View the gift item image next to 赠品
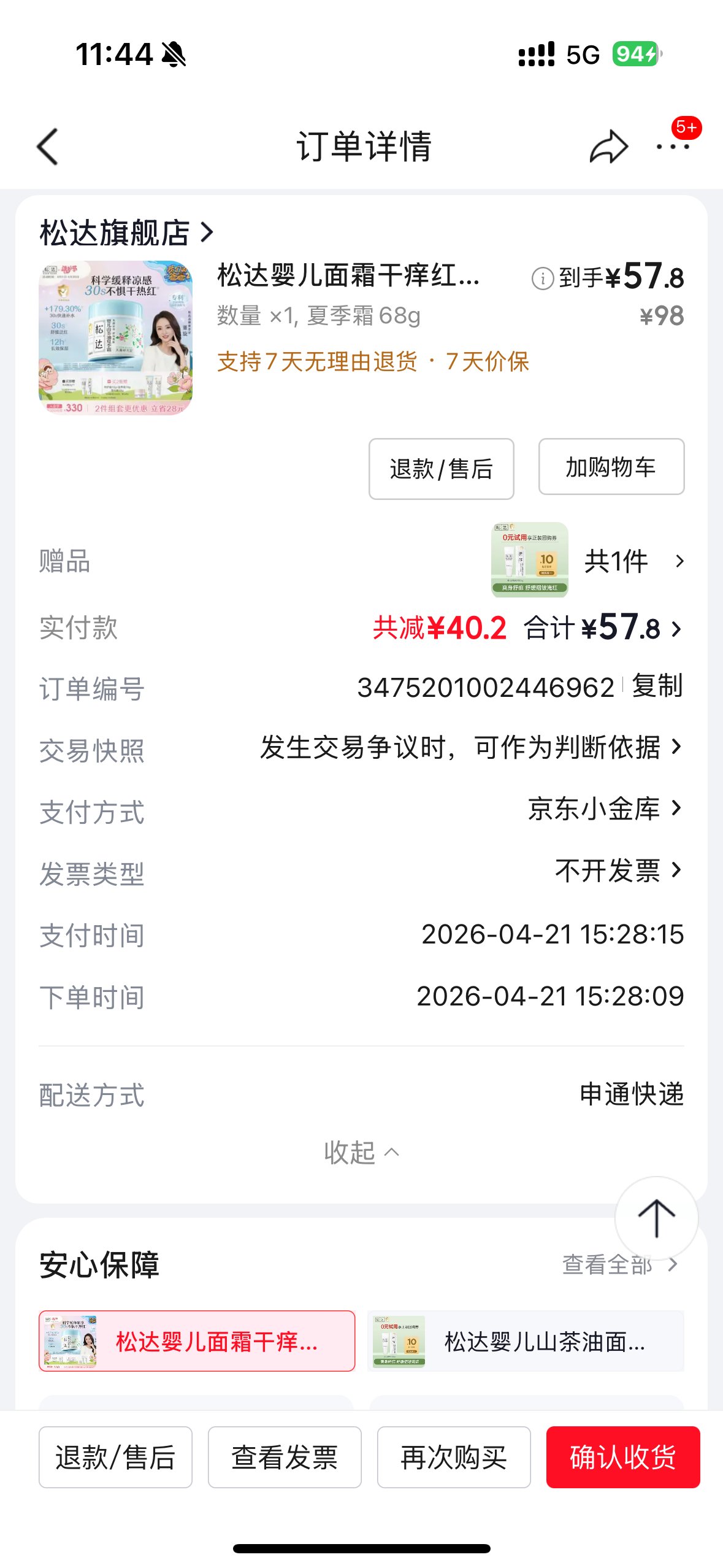Image resolution: width=723 pixels, height=1568 pixels. click(529, 560)
